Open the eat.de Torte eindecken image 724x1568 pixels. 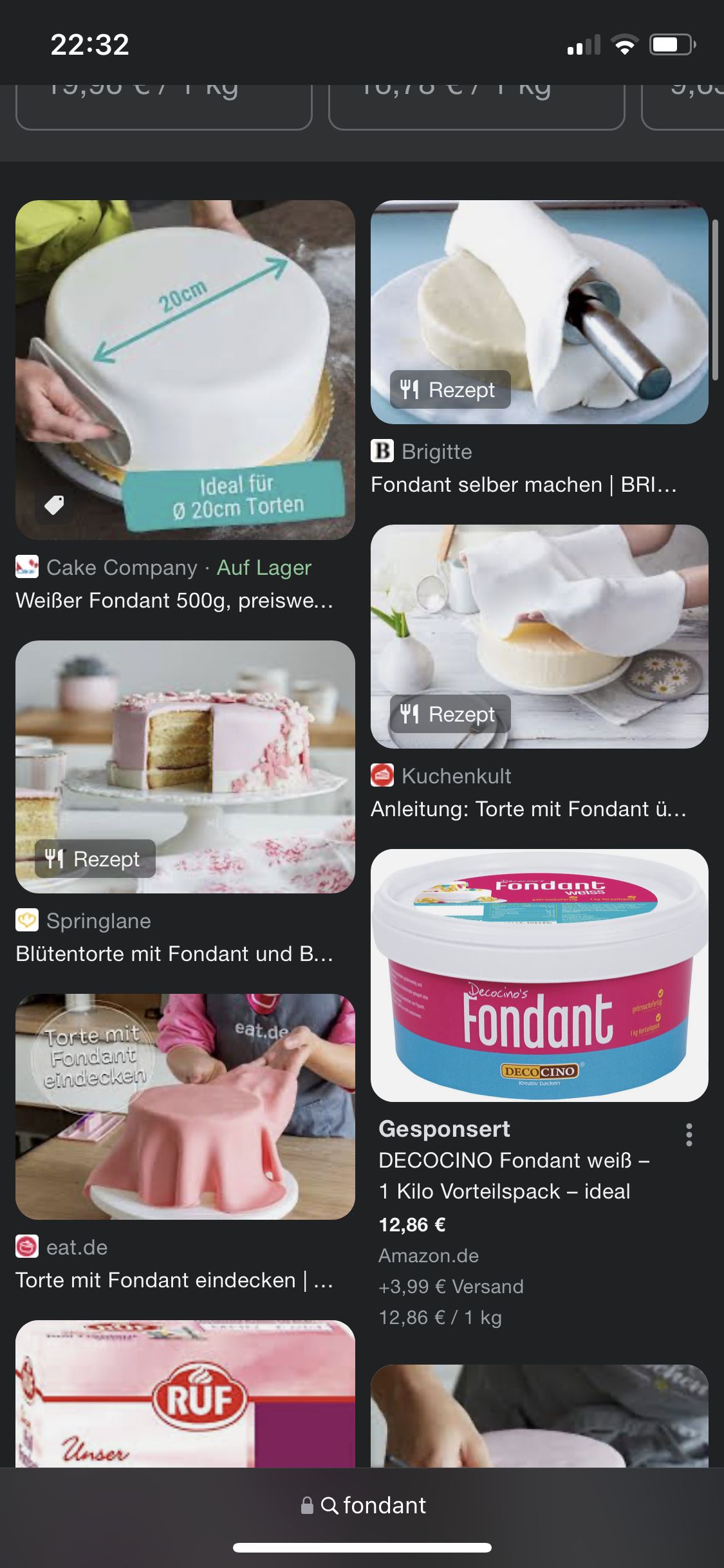(x=185, y=1106)
